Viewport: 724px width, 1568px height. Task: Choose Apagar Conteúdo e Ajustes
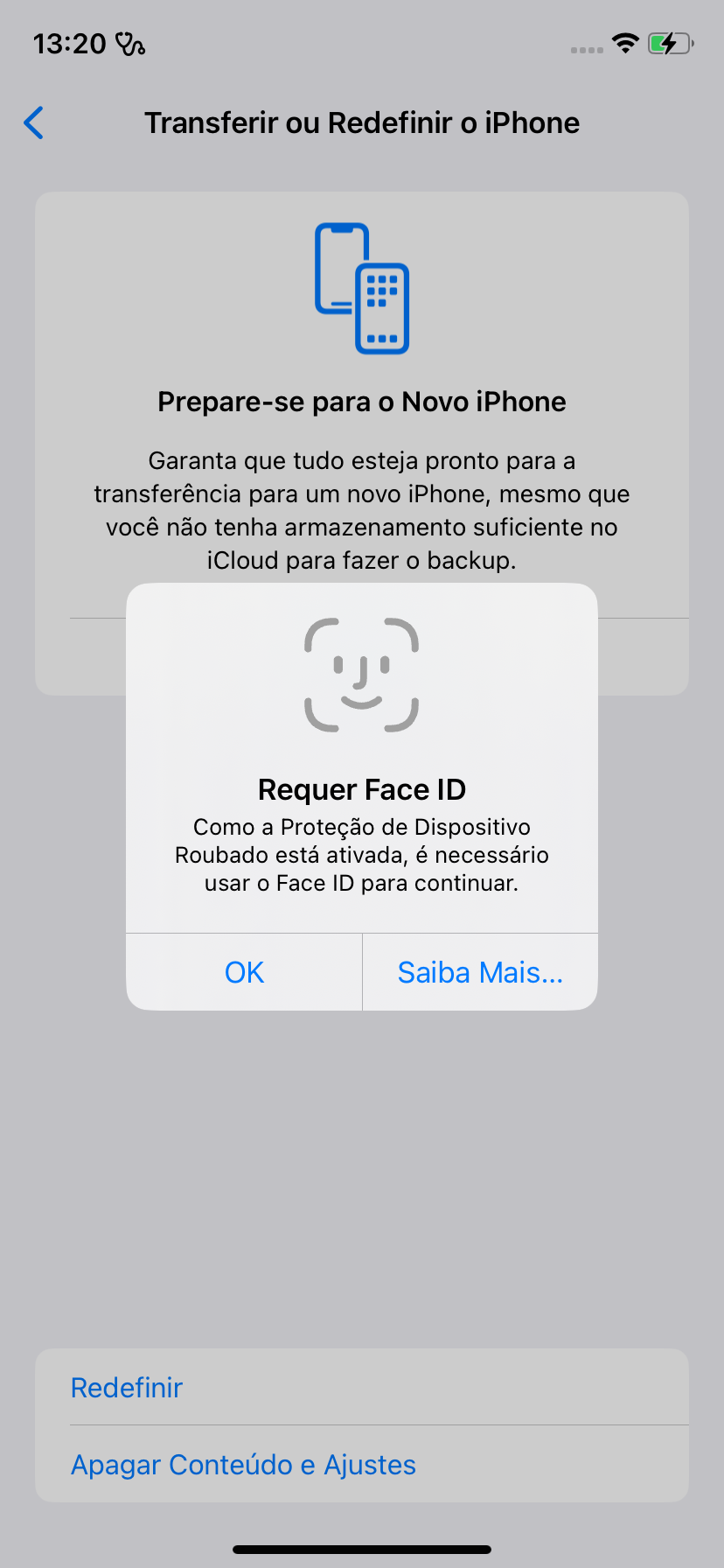pyautogui.click(x=243, y=1465)
